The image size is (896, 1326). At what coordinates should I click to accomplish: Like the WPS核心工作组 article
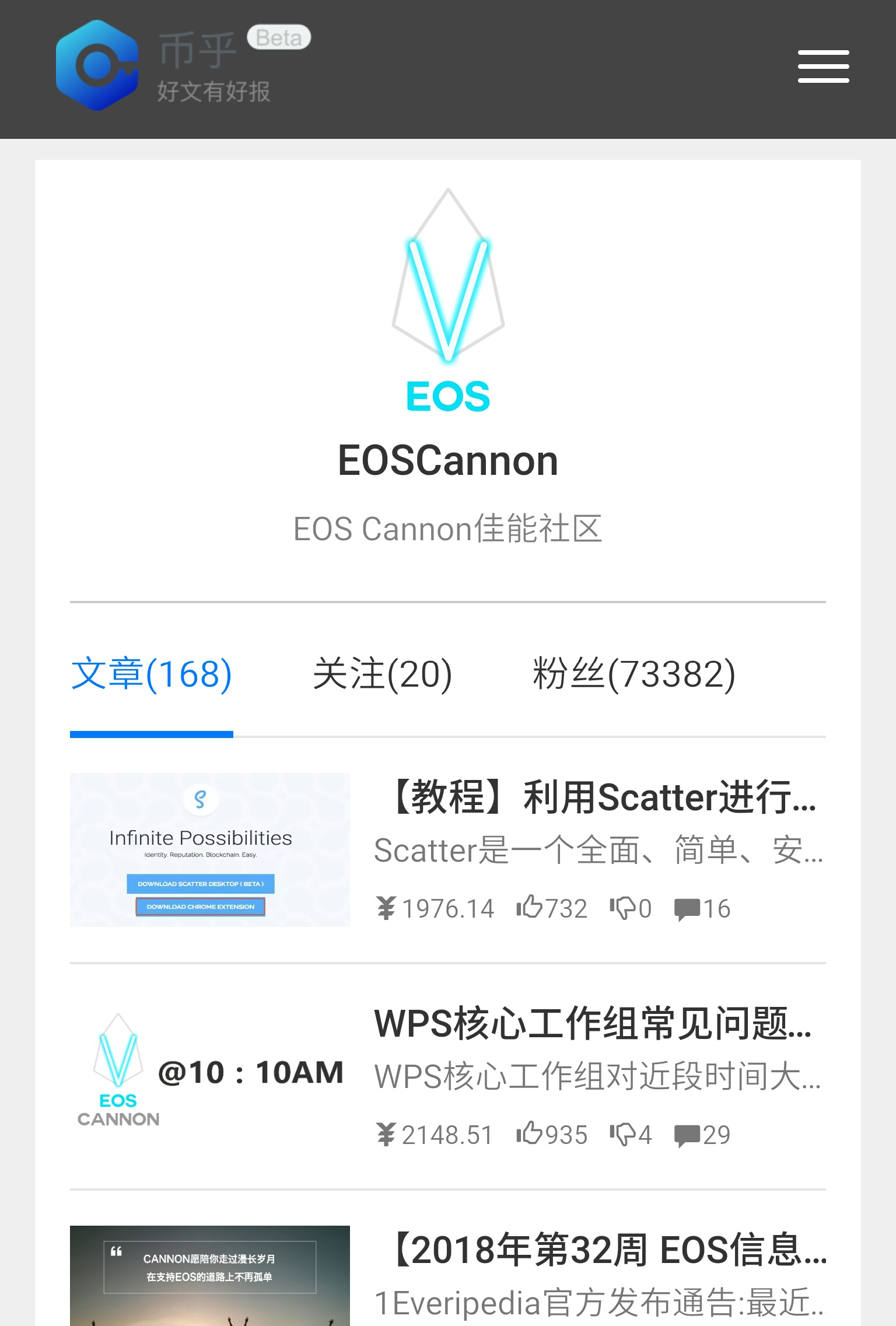(x=530, y=1134)
